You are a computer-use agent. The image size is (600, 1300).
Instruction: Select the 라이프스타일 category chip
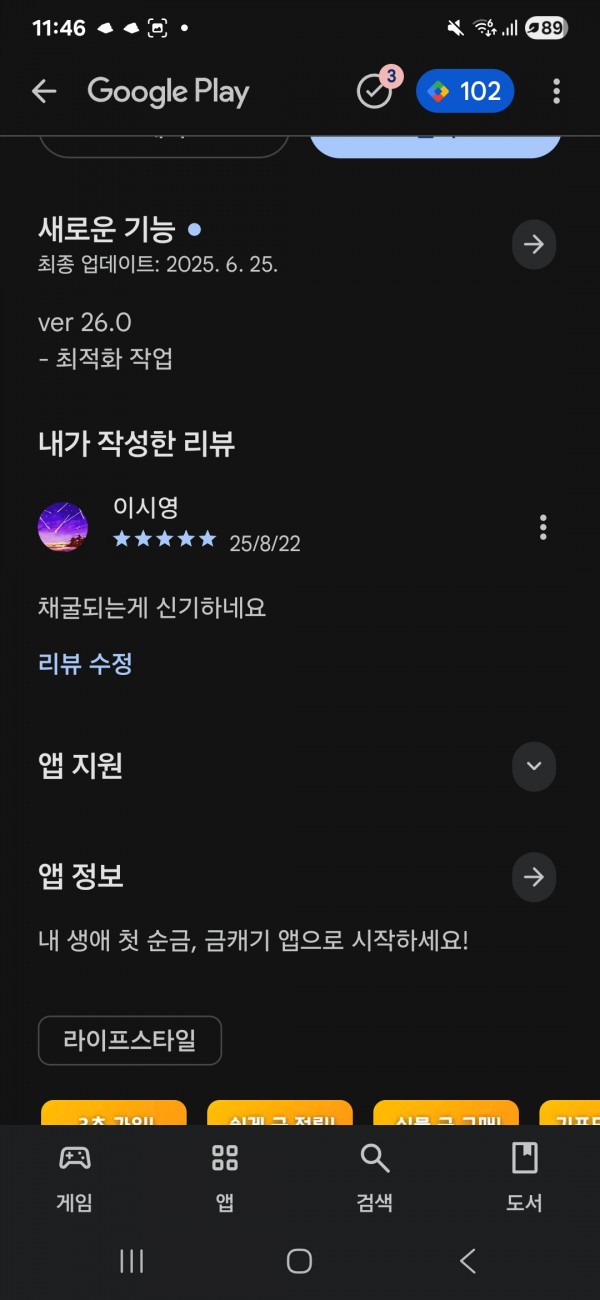pyautogui.click(x=130, y=1041)
